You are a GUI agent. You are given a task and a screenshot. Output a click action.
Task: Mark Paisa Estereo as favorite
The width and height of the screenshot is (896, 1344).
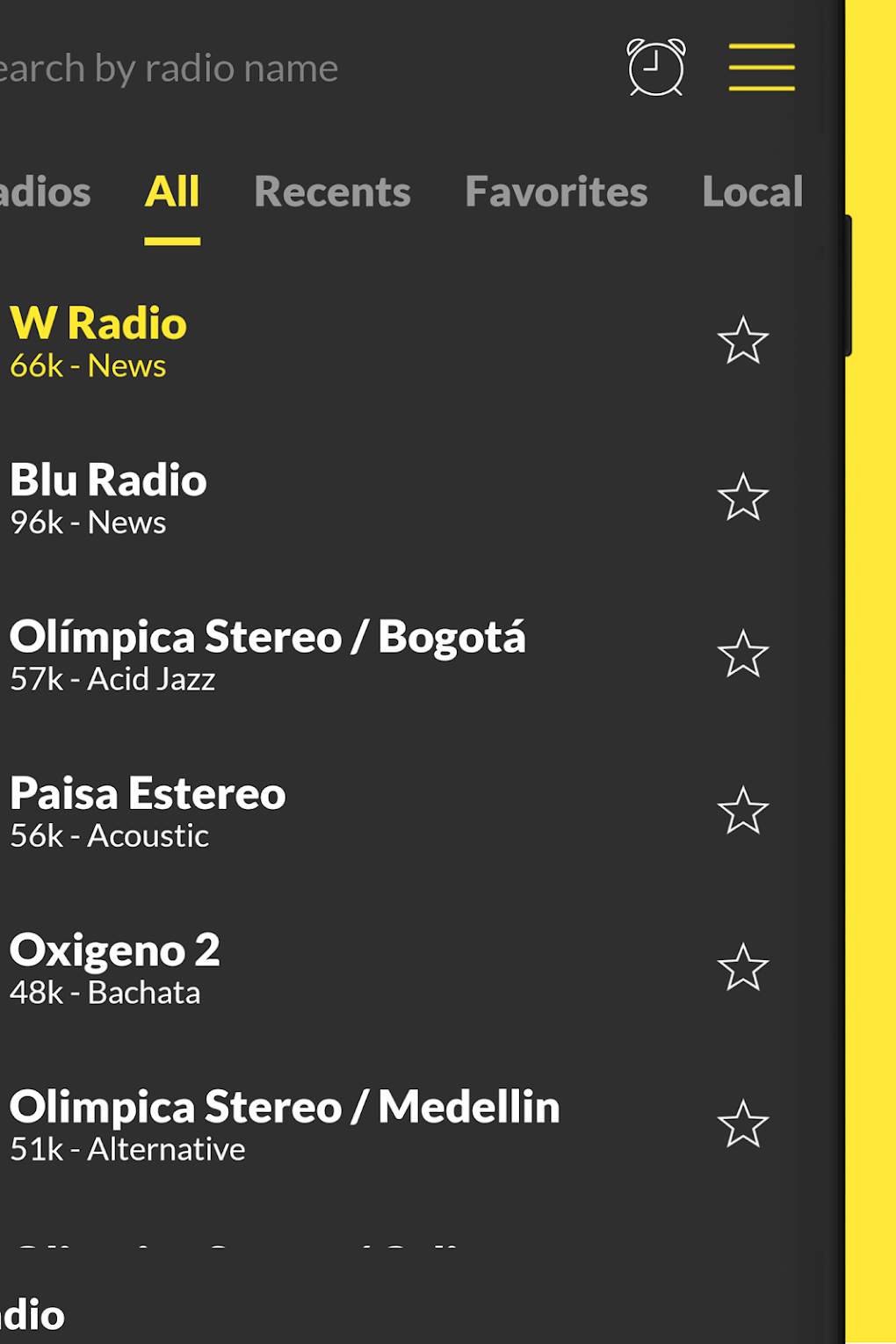(742, 811)
